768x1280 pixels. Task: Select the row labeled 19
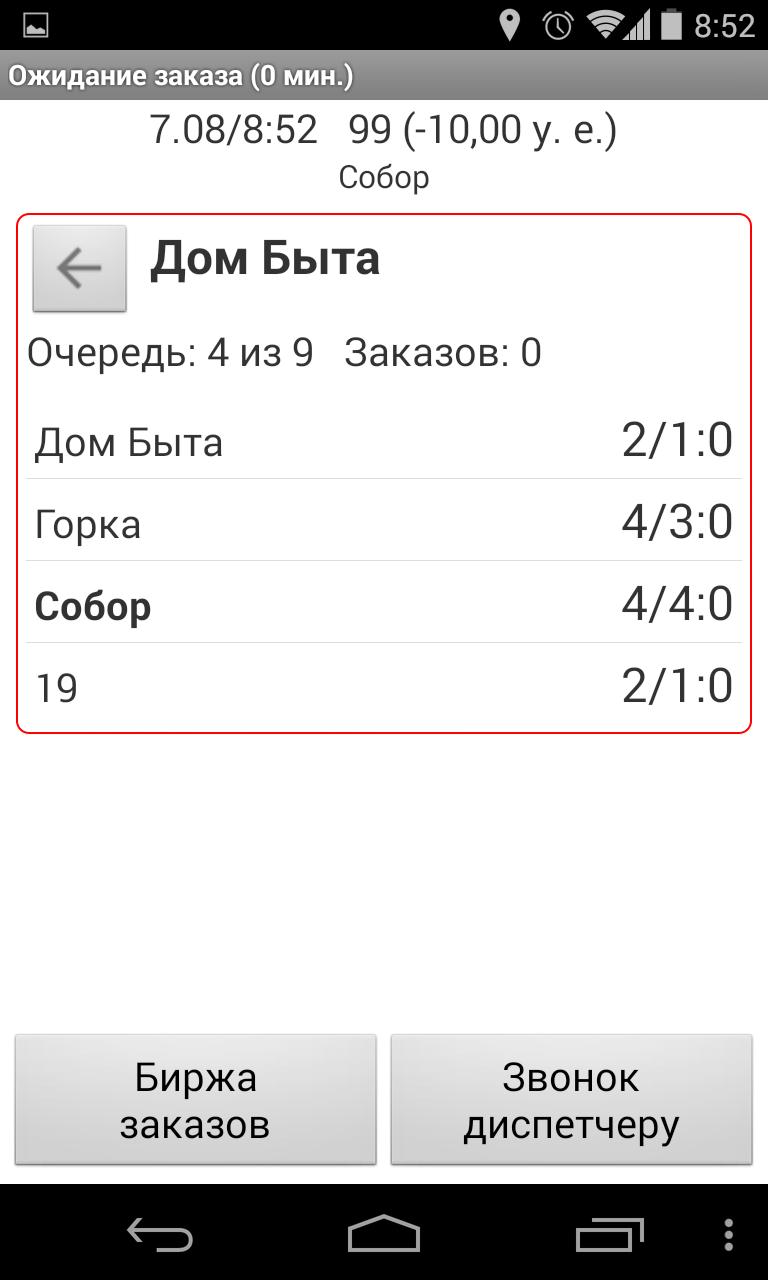(384, 688)
